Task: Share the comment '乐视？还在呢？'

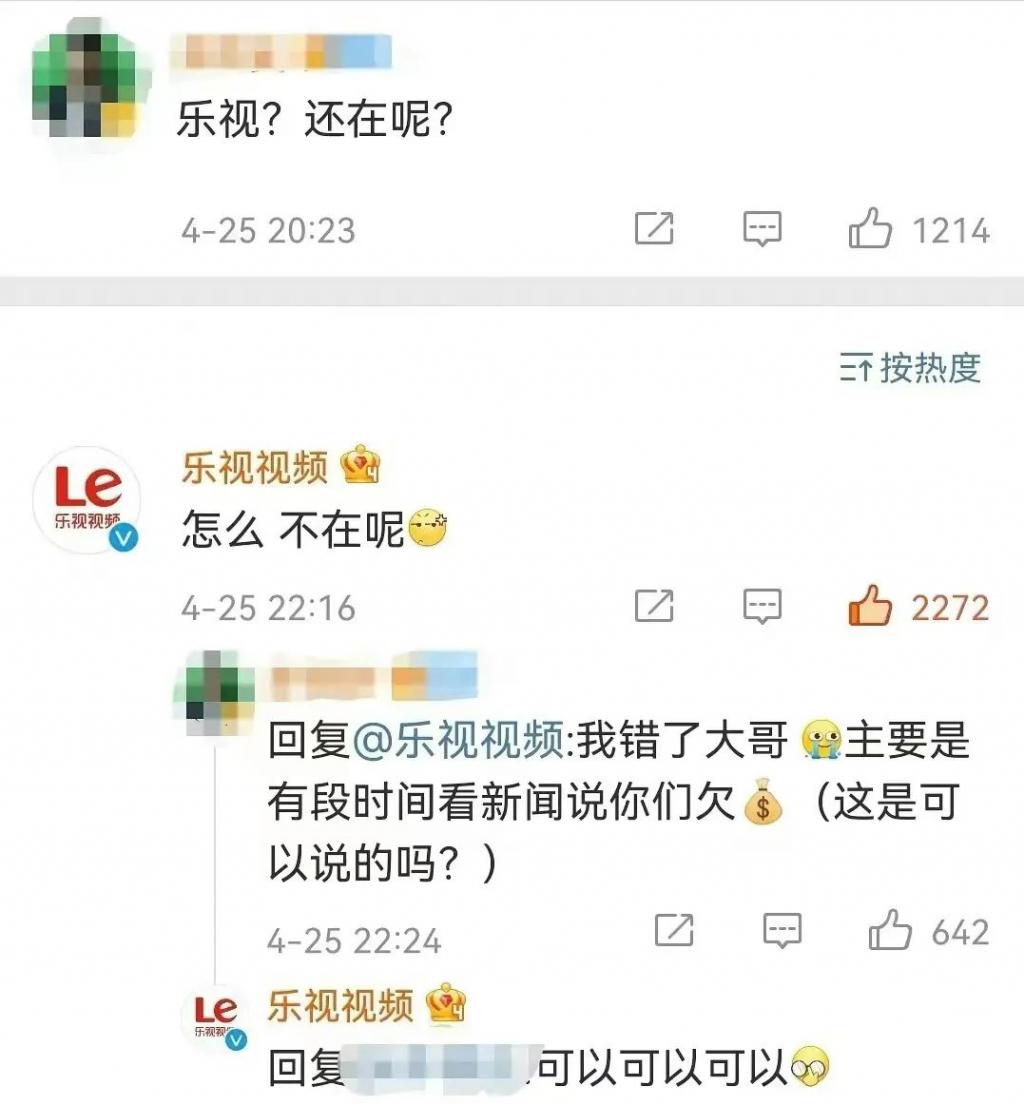Action: [x=655, y=230]
